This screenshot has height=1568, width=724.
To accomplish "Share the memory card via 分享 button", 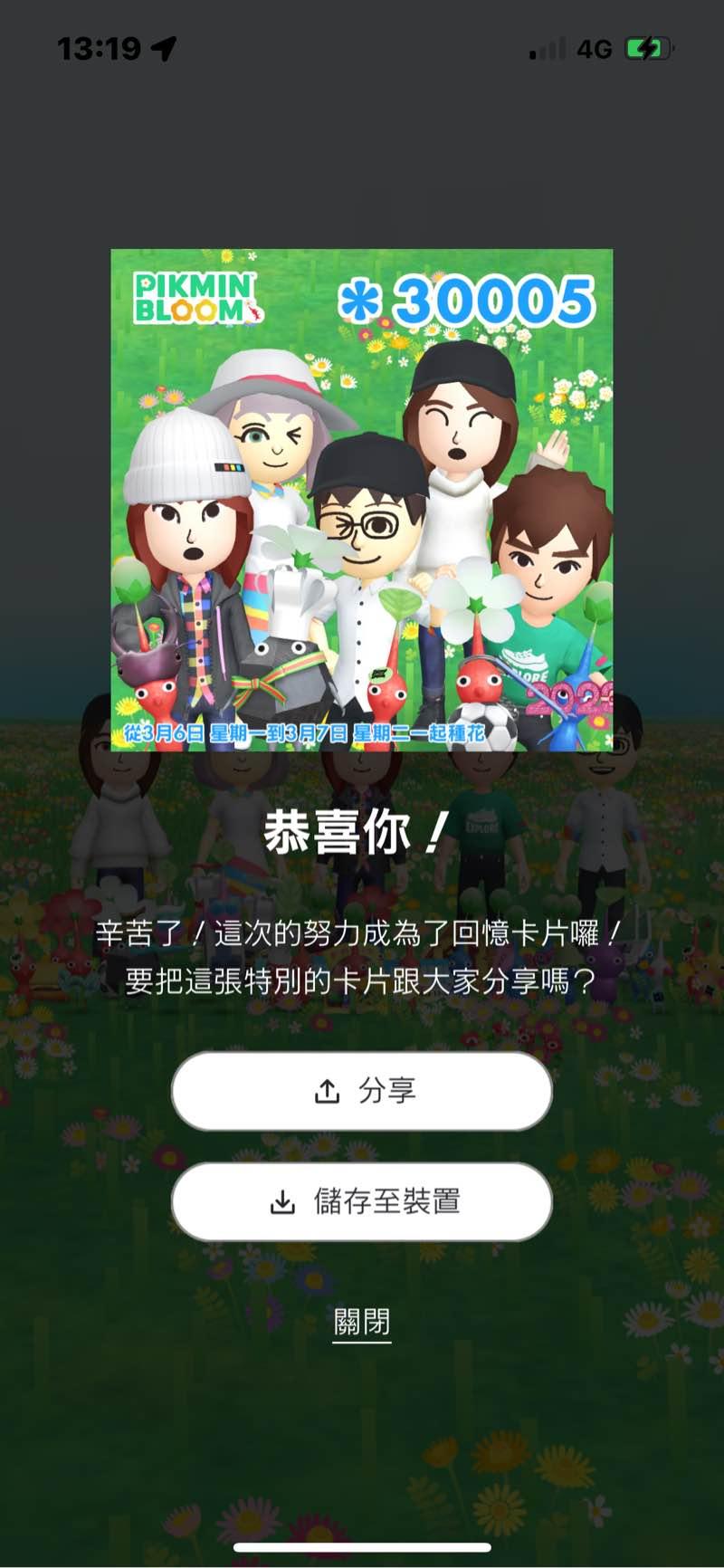I will pos(362,1091).
